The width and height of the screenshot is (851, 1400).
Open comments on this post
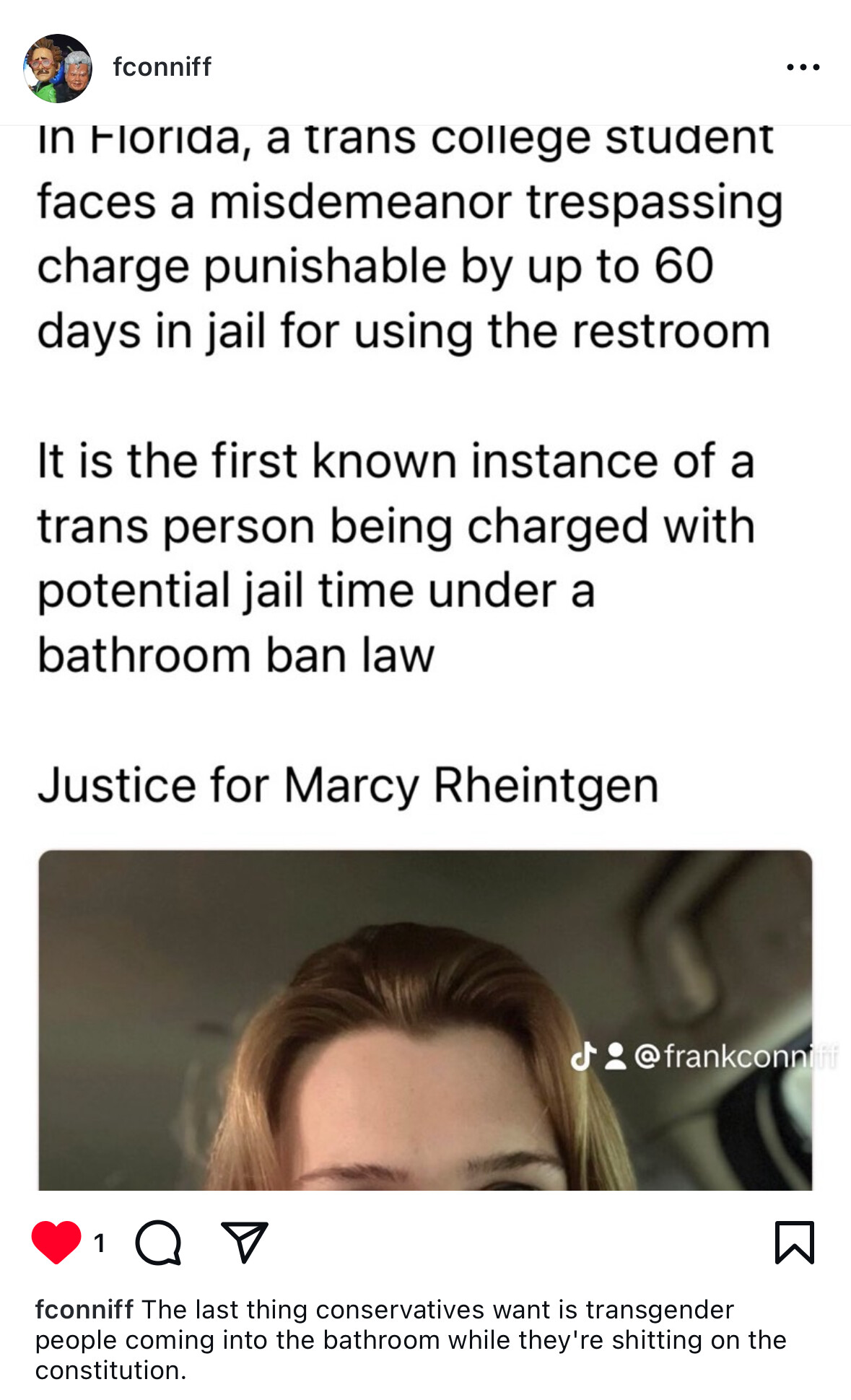(158, 1242)
